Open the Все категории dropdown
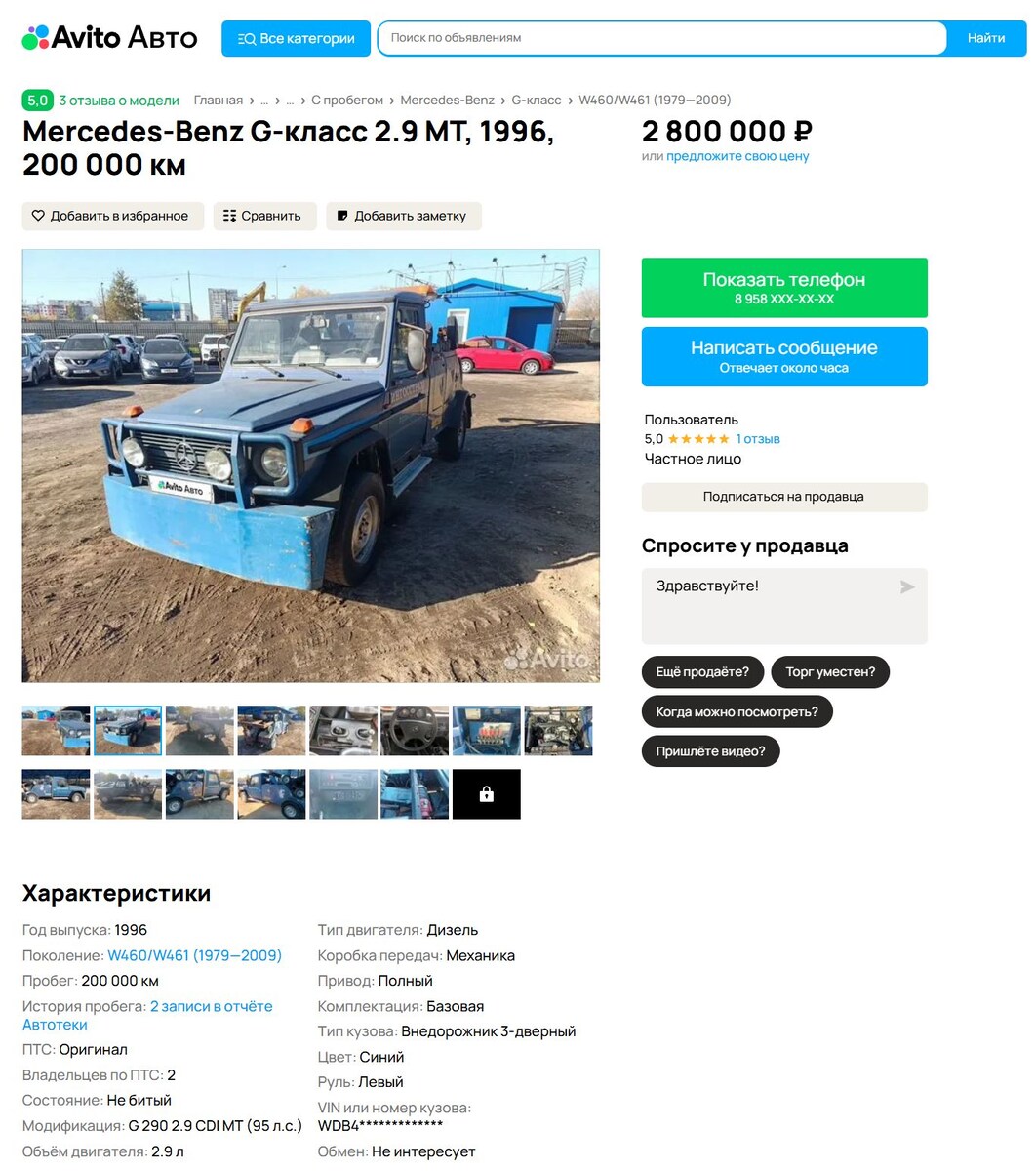 (x=295, y=37)
